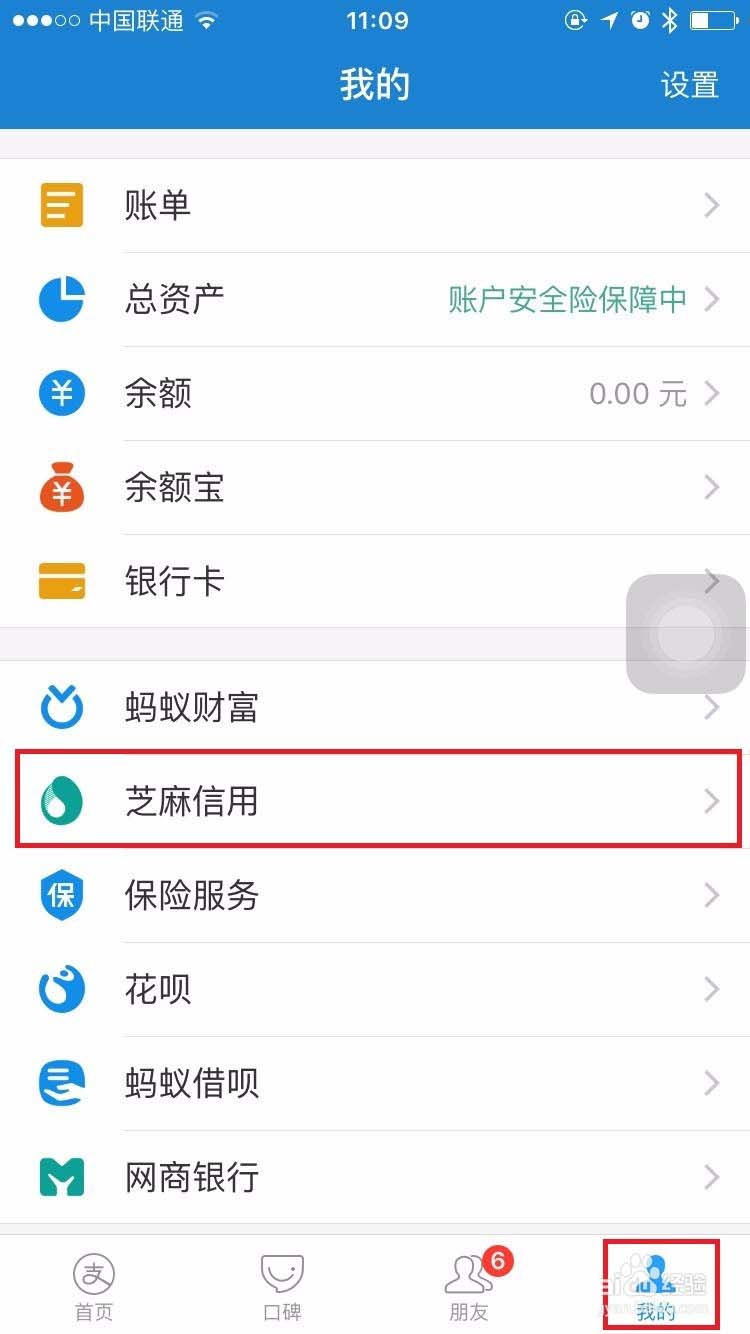Image resolution: width=750 pixels, height=1334 pixels.
Task: Open 蚂蚁借呗
Action: pos(375,1083)
